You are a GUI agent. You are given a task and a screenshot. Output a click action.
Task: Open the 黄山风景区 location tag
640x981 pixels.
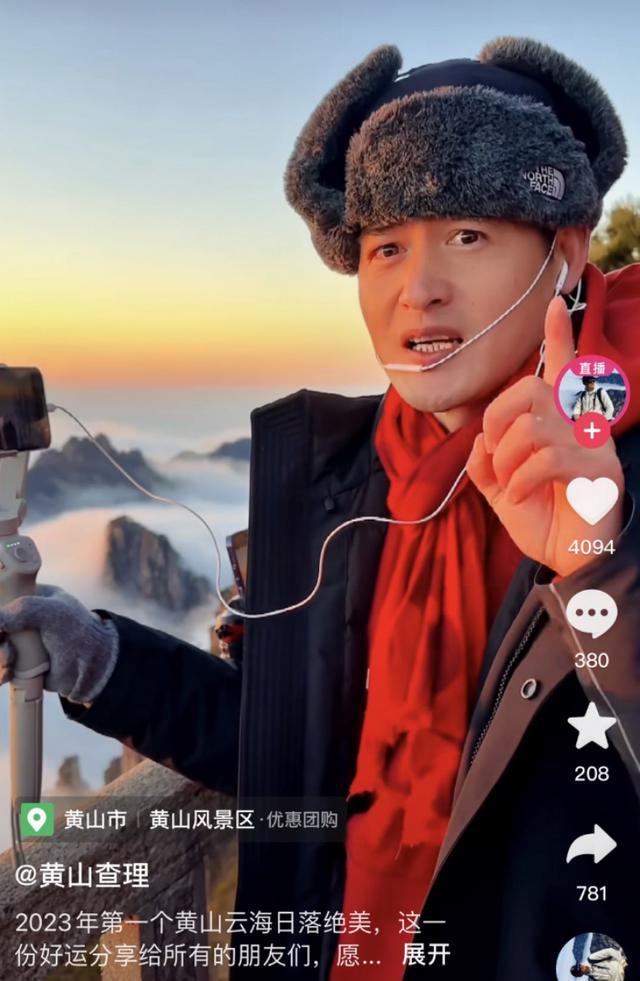[202, 820]
